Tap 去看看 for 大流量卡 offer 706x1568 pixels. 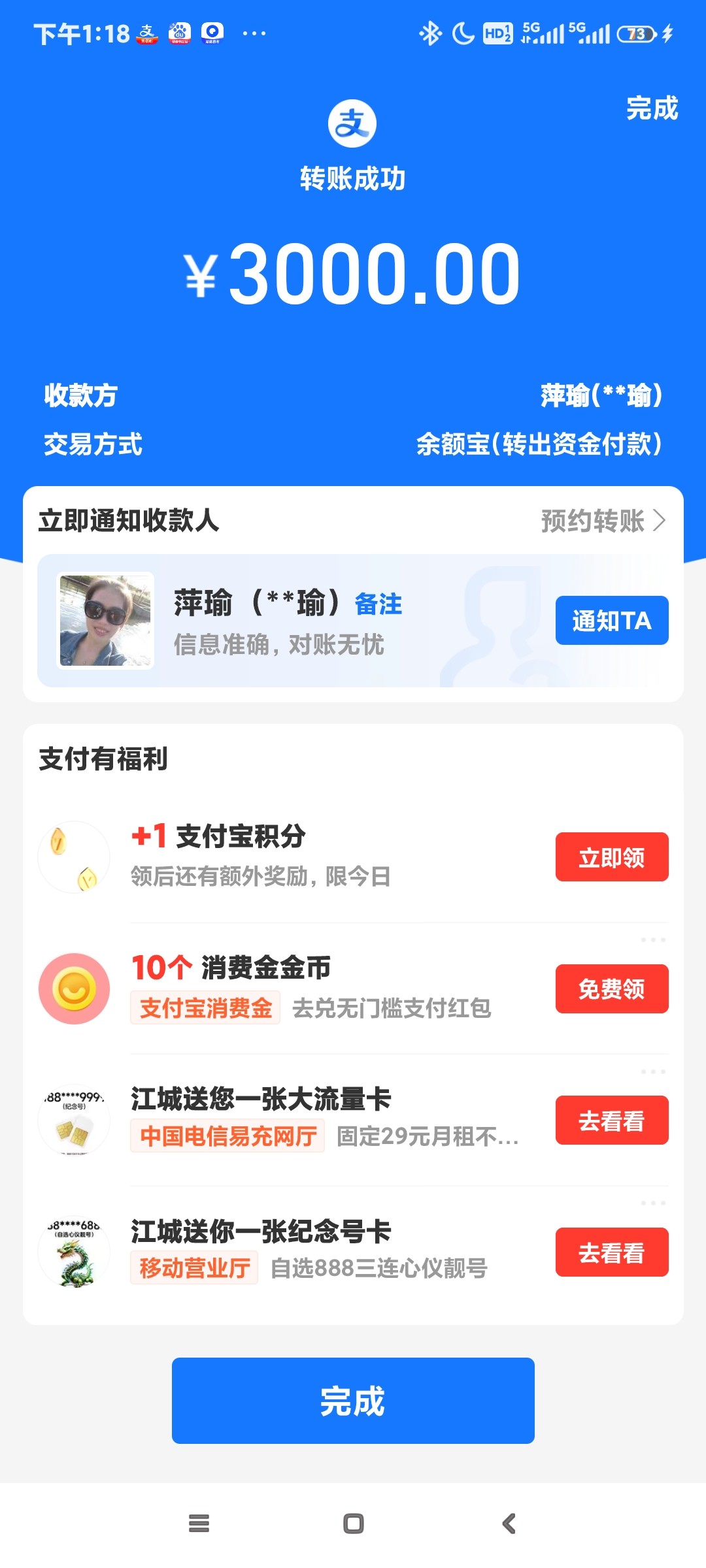pos(611,1120)
